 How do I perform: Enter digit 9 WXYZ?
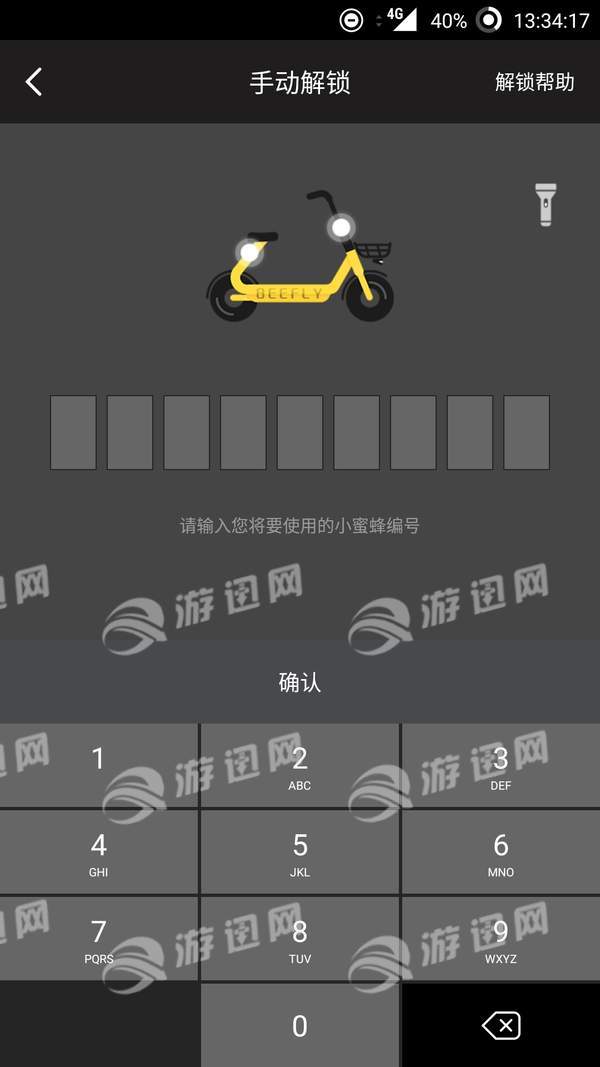tap(501, 938)
